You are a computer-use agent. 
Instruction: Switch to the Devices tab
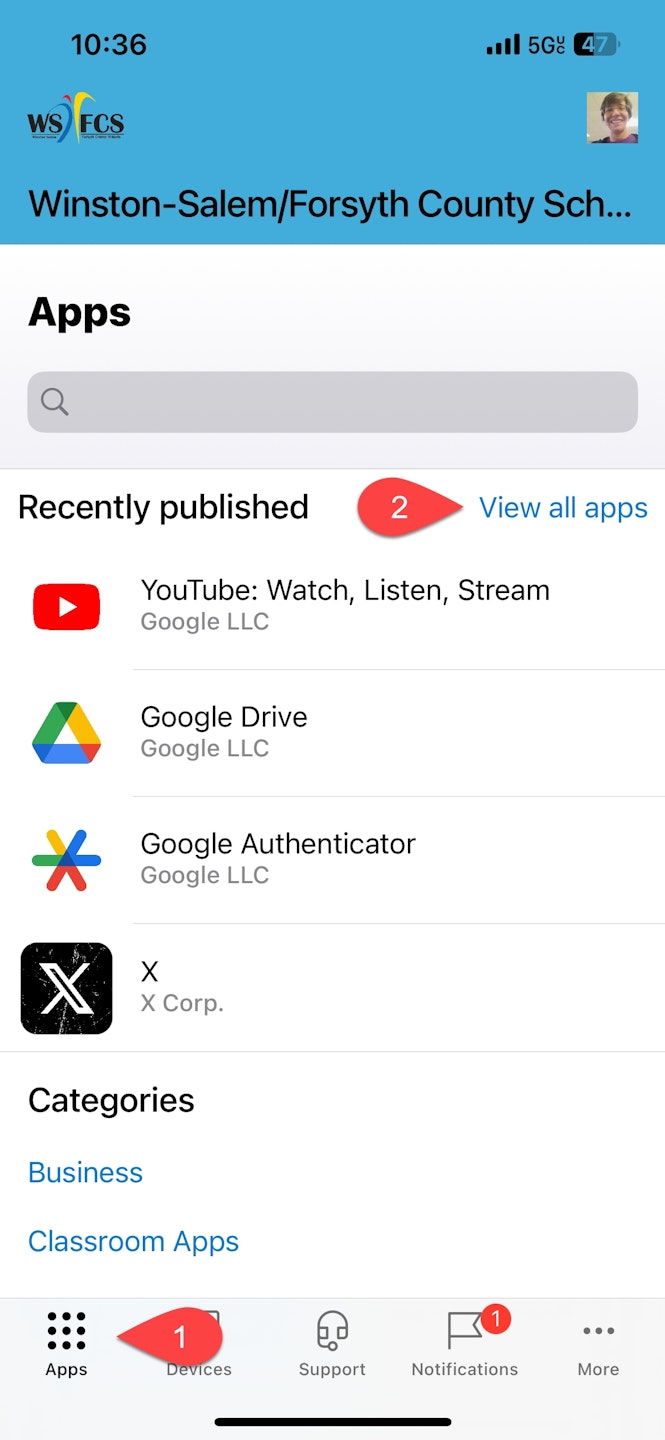[199, 1345]
